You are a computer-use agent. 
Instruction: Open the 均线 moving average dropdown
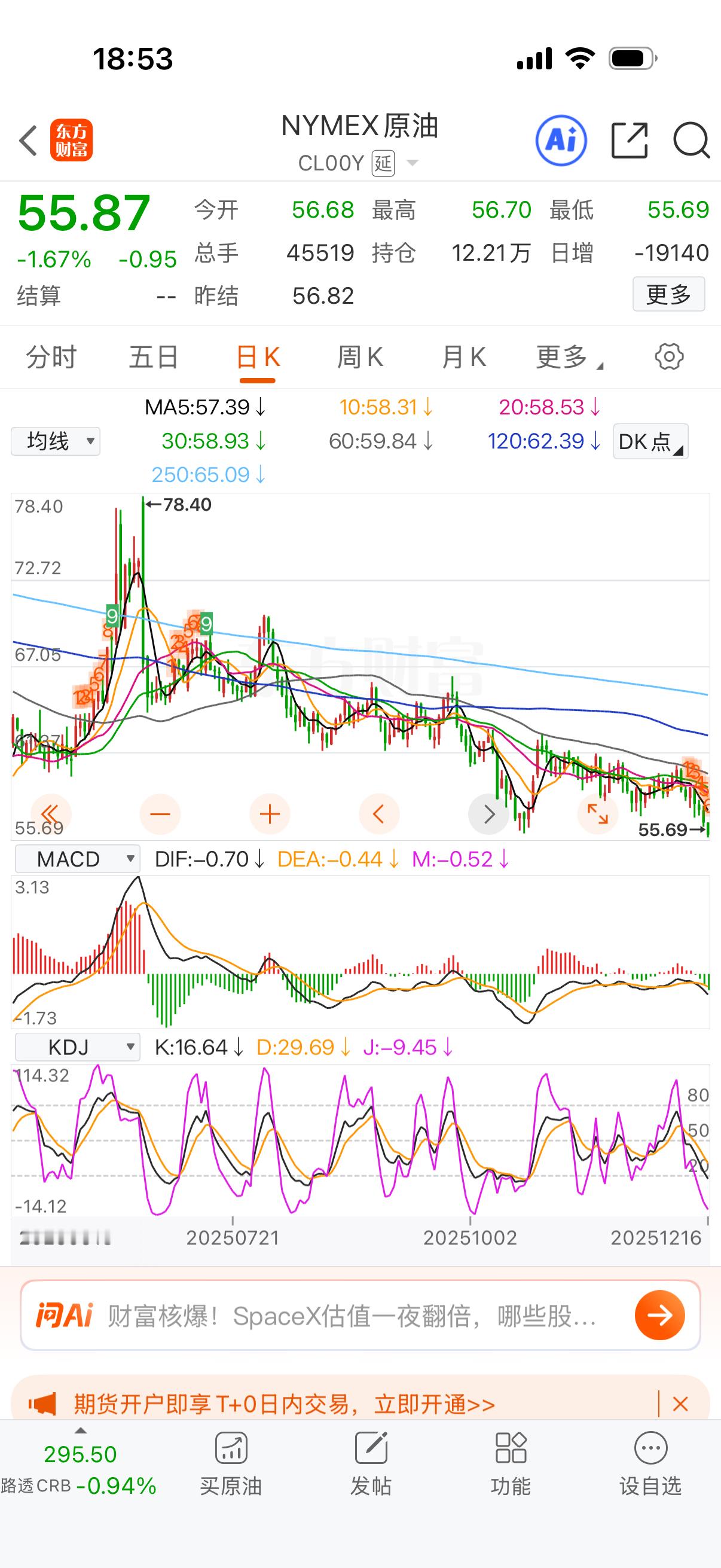(x=55, y=441)
